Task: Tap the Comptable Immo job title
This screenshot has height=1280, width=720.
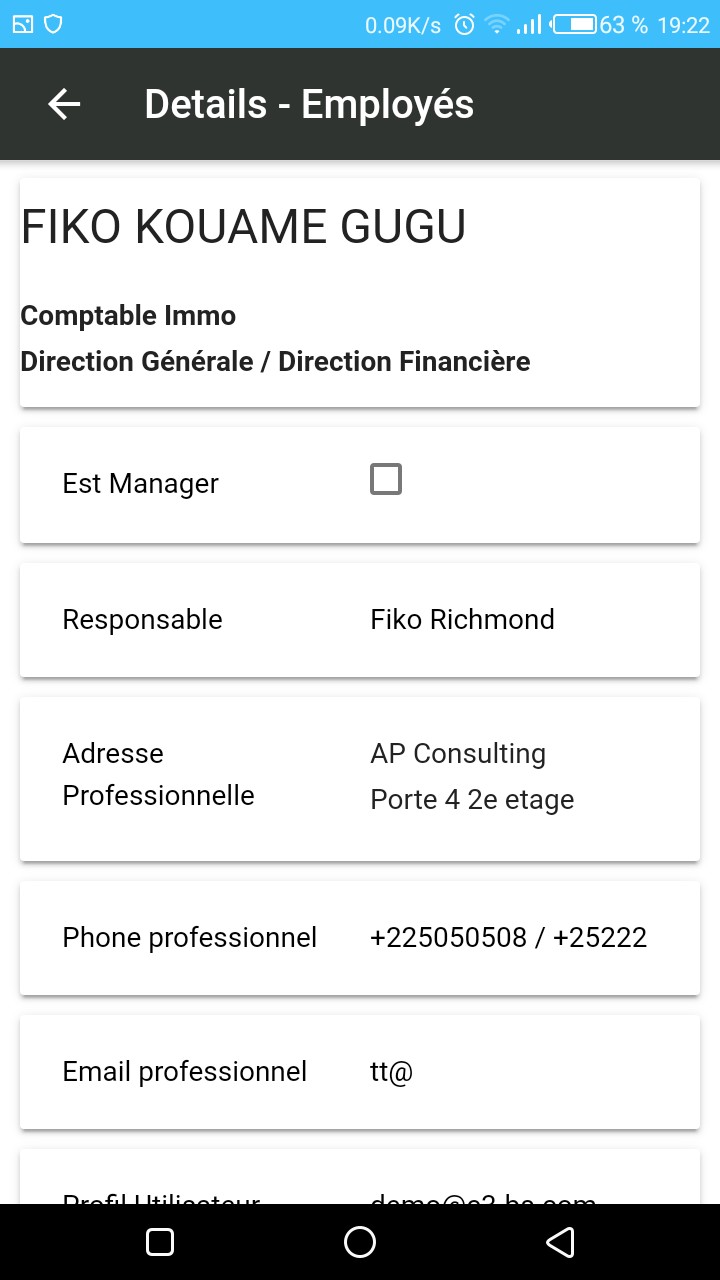Action: click(128, 315)
